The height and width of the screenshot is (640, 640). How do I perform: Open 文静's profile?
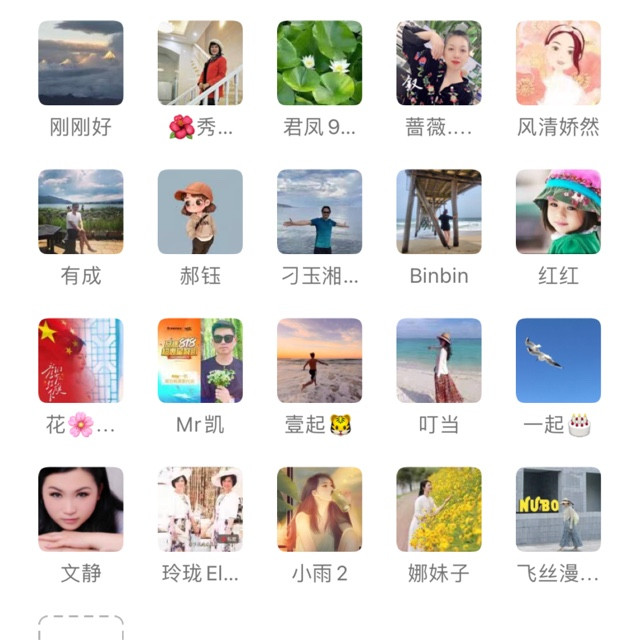[x=81, y=509]
